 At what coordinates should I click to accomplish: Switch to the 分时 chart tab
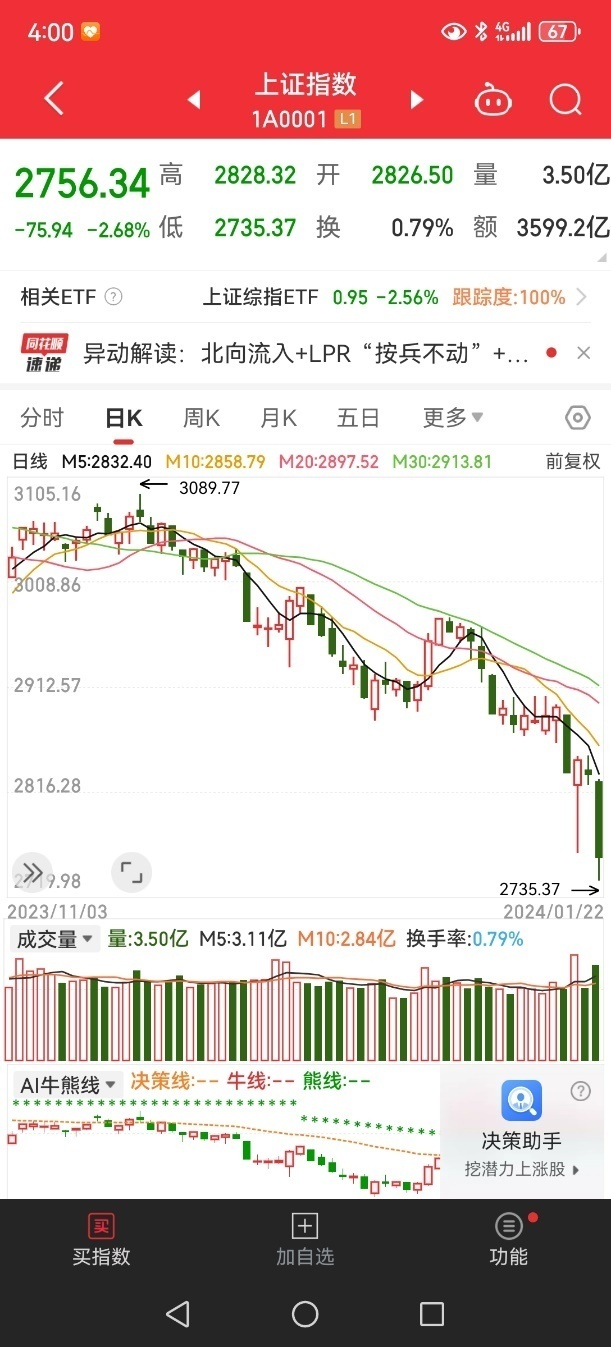click(x=42, y=418)
